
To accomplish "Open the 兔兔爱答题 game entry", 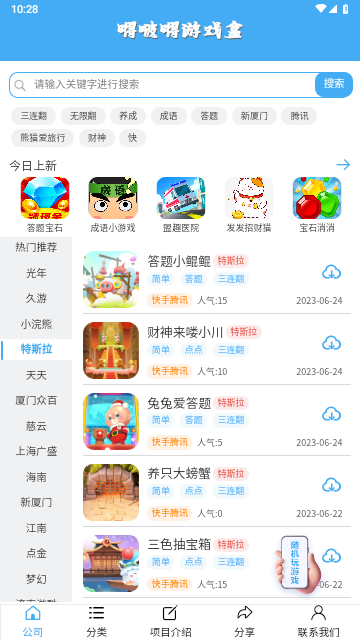I will (x=217, y=421).
